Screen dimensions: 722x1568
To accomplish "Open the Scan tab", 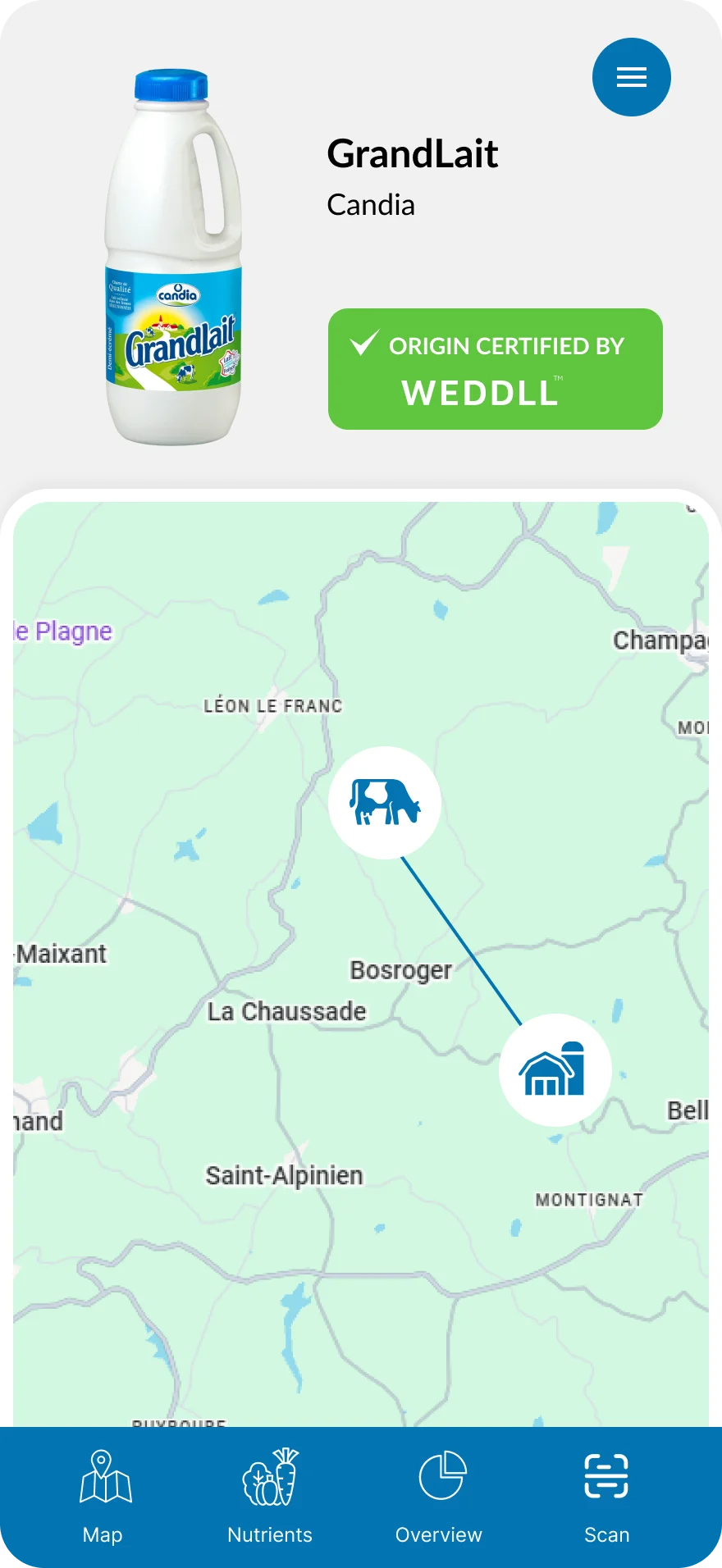I will point(606,1496).
